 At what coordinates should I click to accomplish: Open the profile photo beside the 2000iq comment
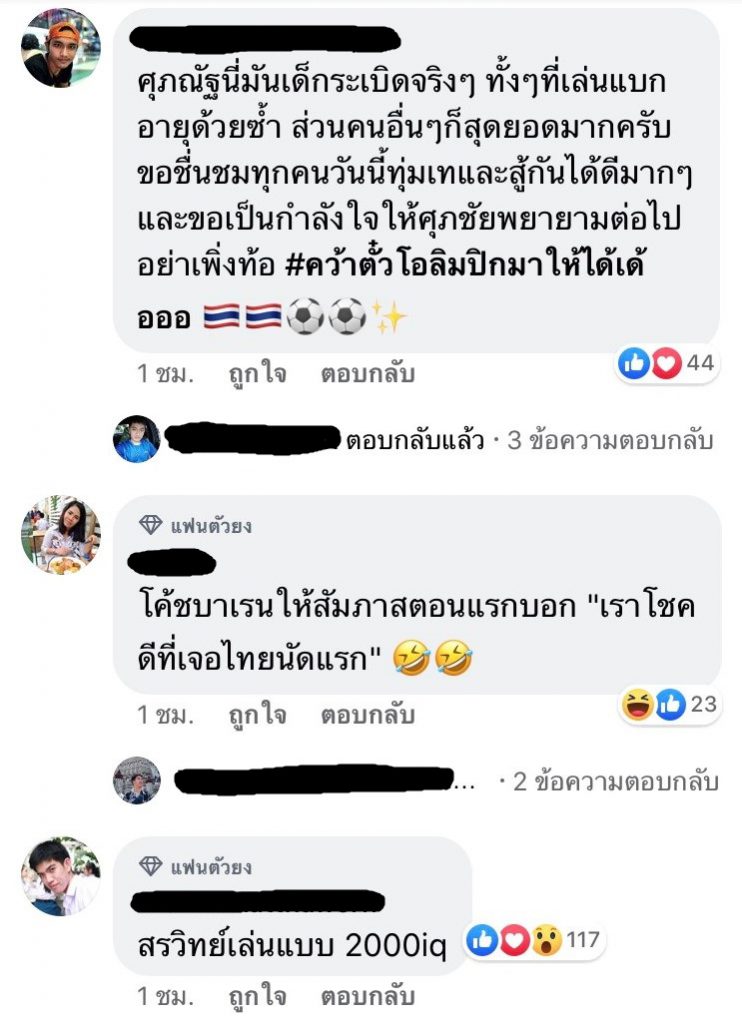point(61,876)
